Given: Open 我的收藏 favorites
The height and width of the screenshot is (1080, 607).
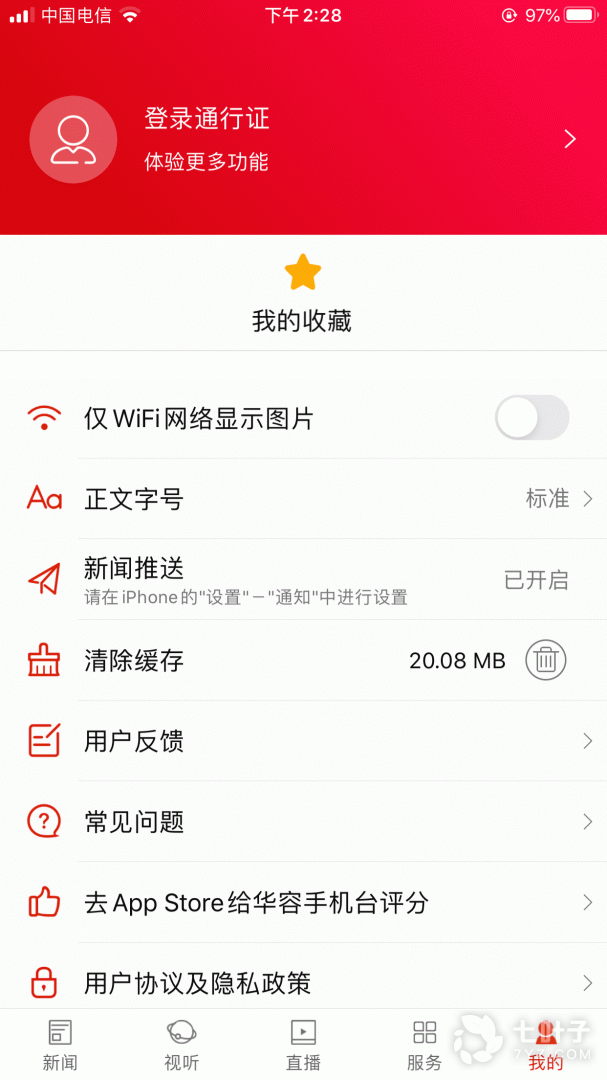Looking at the screenshot, I should coord(302,294).
